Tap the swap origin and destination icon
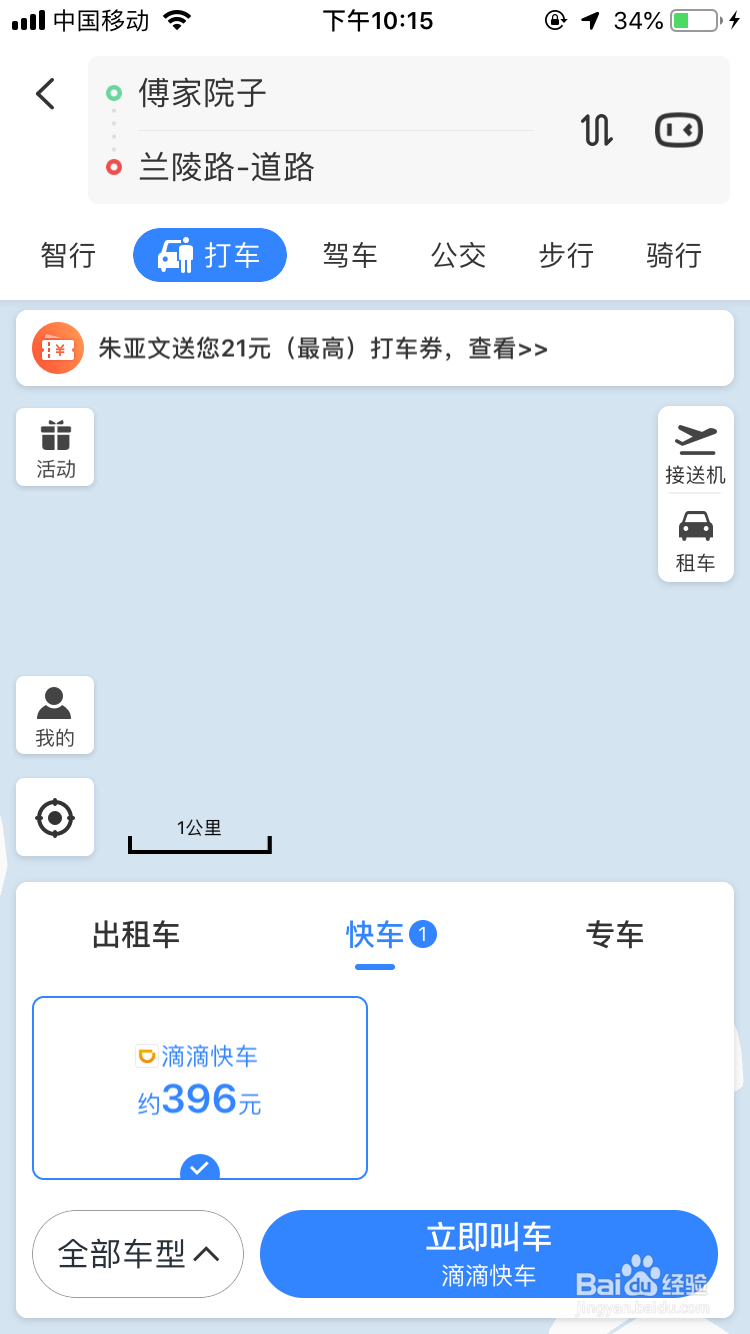The height and width of the screenshot is (1334, 750). (596, 130)
